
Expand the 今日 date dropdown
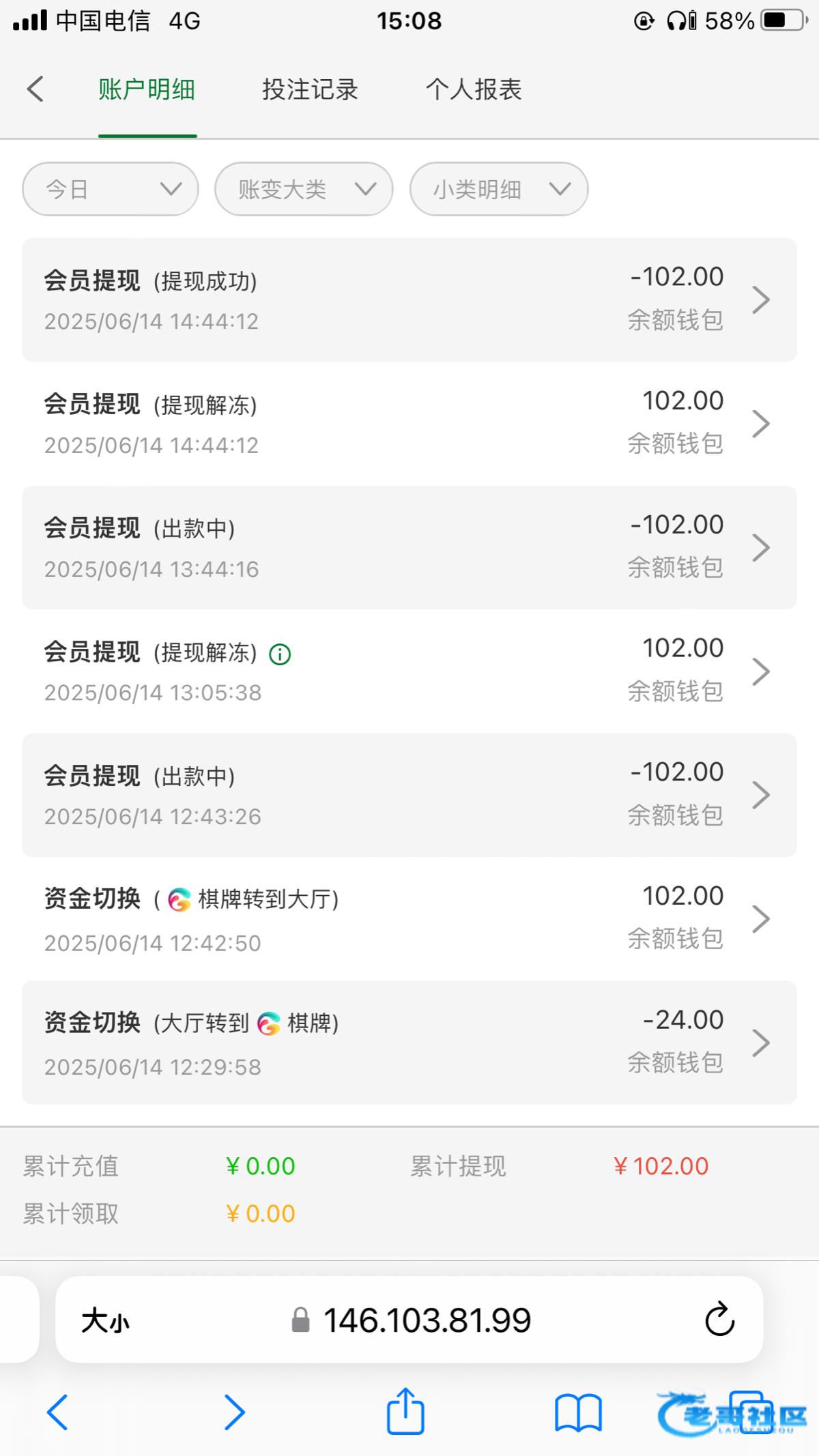click(x=111, y=189)
